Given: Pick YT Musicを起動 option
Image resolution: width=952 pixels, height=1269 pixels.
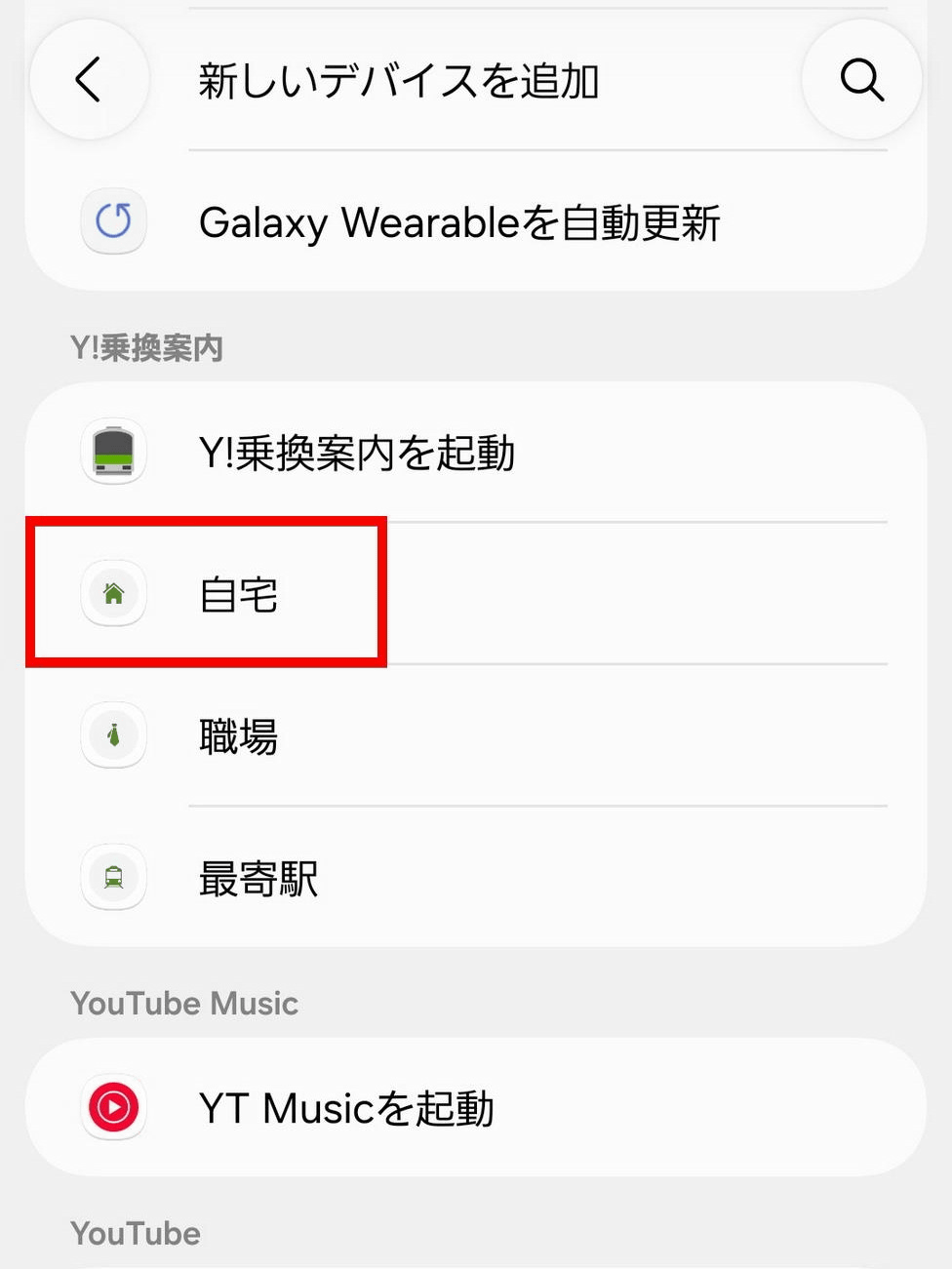Looking at the screenshot, I should click(x=346, y=1108).
